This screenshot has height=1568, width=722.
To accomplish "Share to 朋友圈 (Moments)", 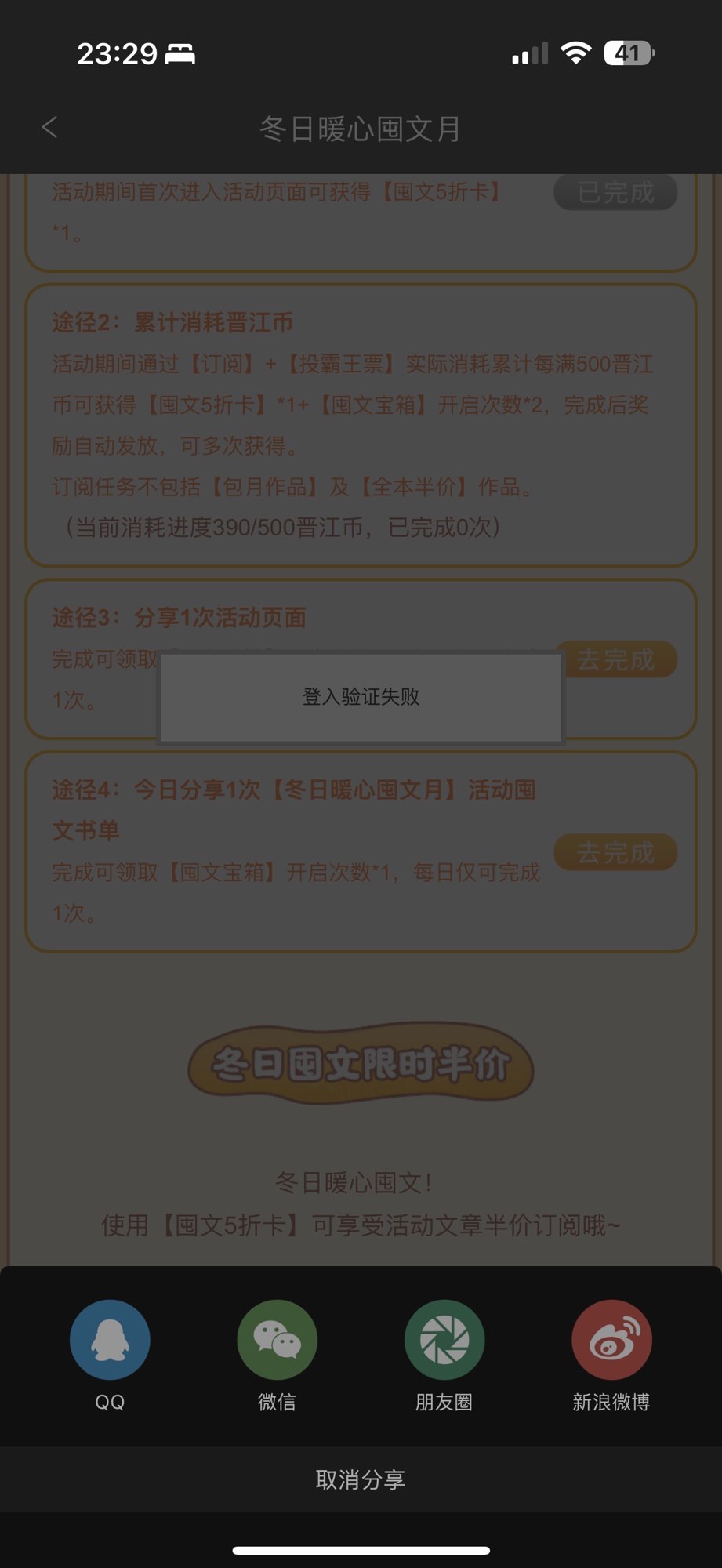I will click(444, 1340).
